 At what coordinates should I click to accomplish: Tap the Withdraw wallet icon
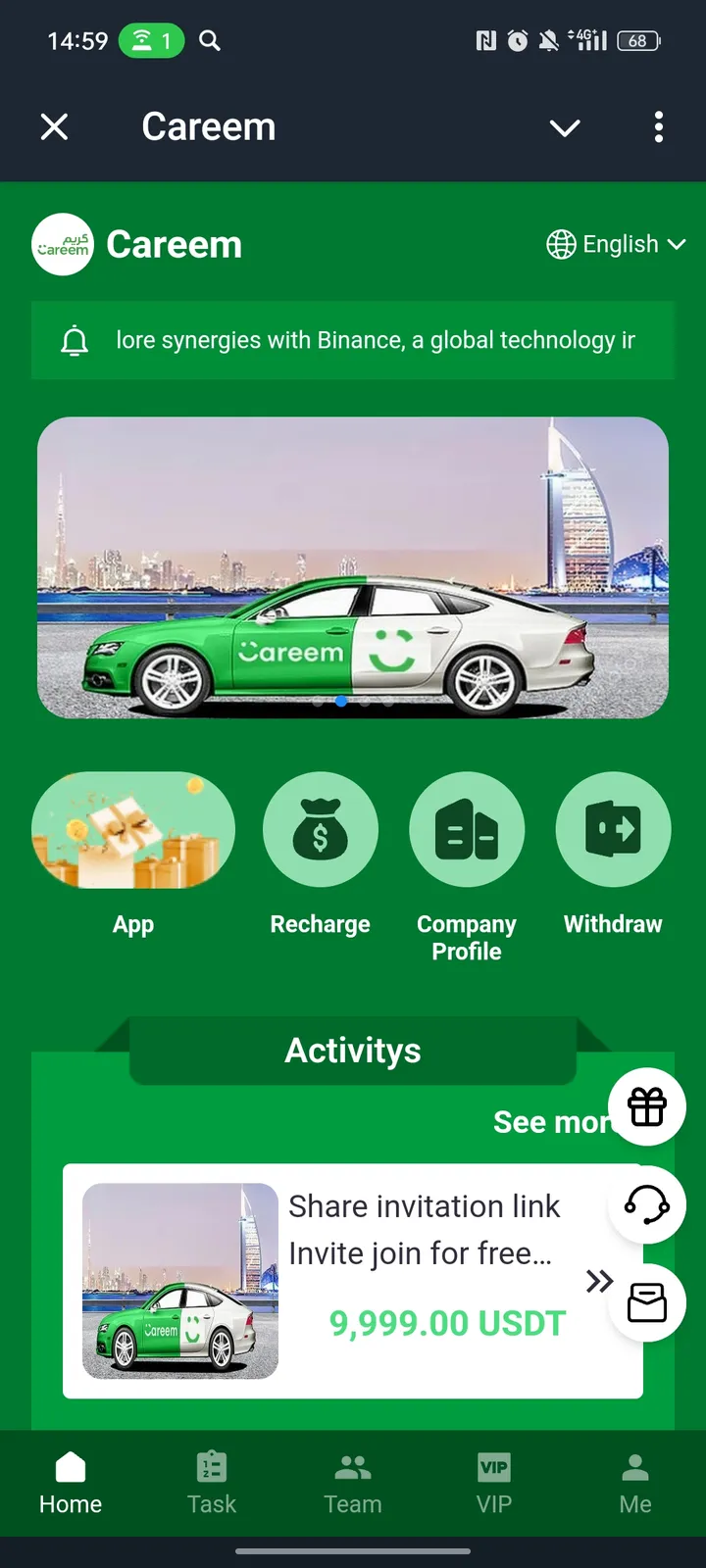pos(613,829)
